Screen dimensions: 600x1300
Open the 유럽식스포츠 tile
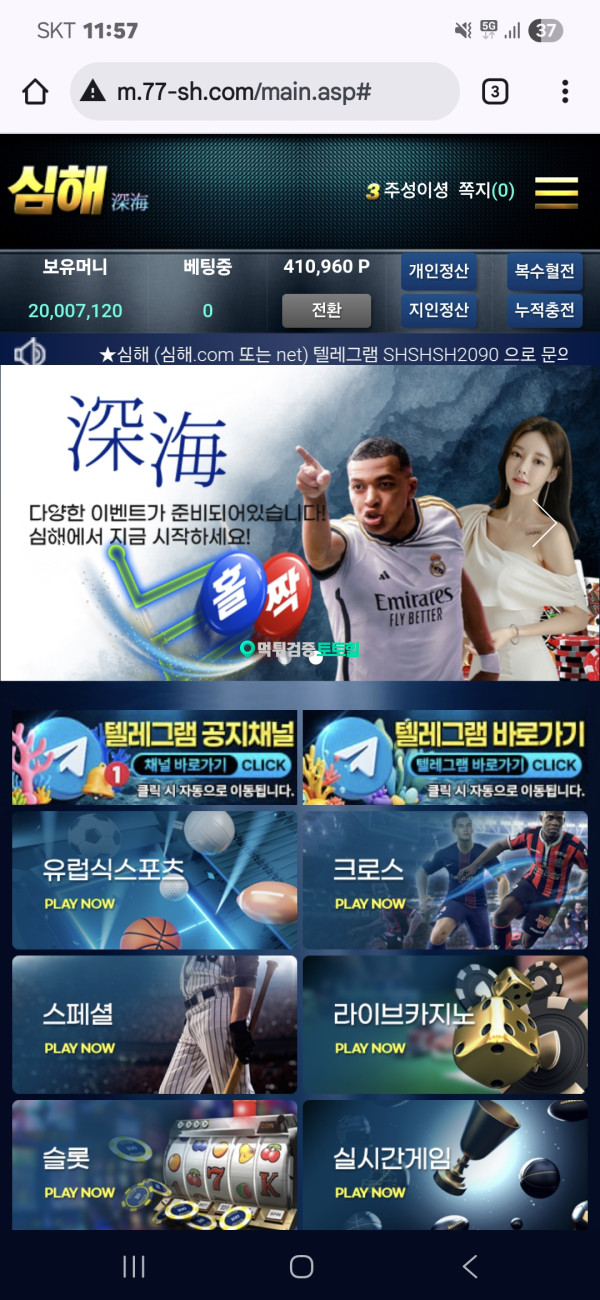pyautogui.click(x=154, y=880)
